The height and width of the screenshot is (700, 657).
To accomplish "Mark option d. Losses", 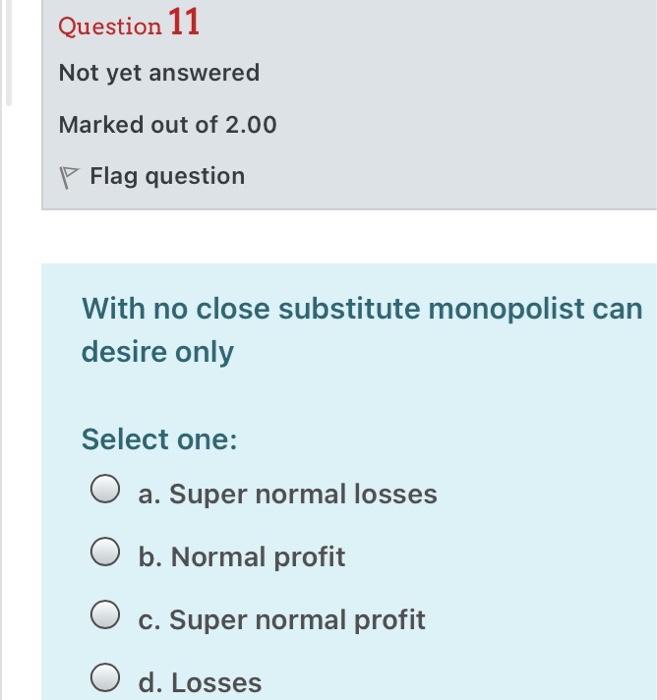I will tap(104, 679).
